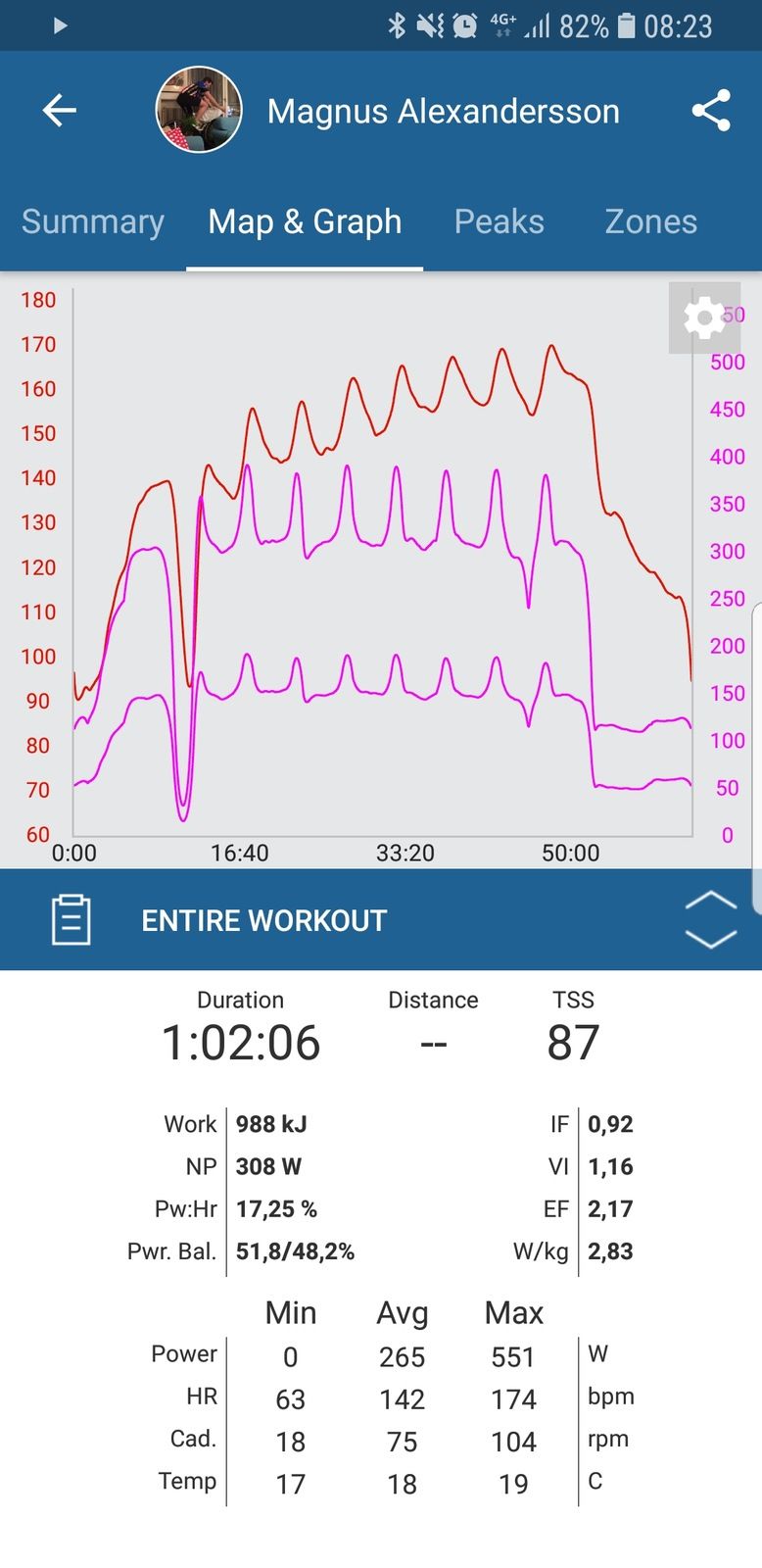This screenshot has width=762, height=1568.
Task: Tap the back arrow
Action: (x=59, y=110)
